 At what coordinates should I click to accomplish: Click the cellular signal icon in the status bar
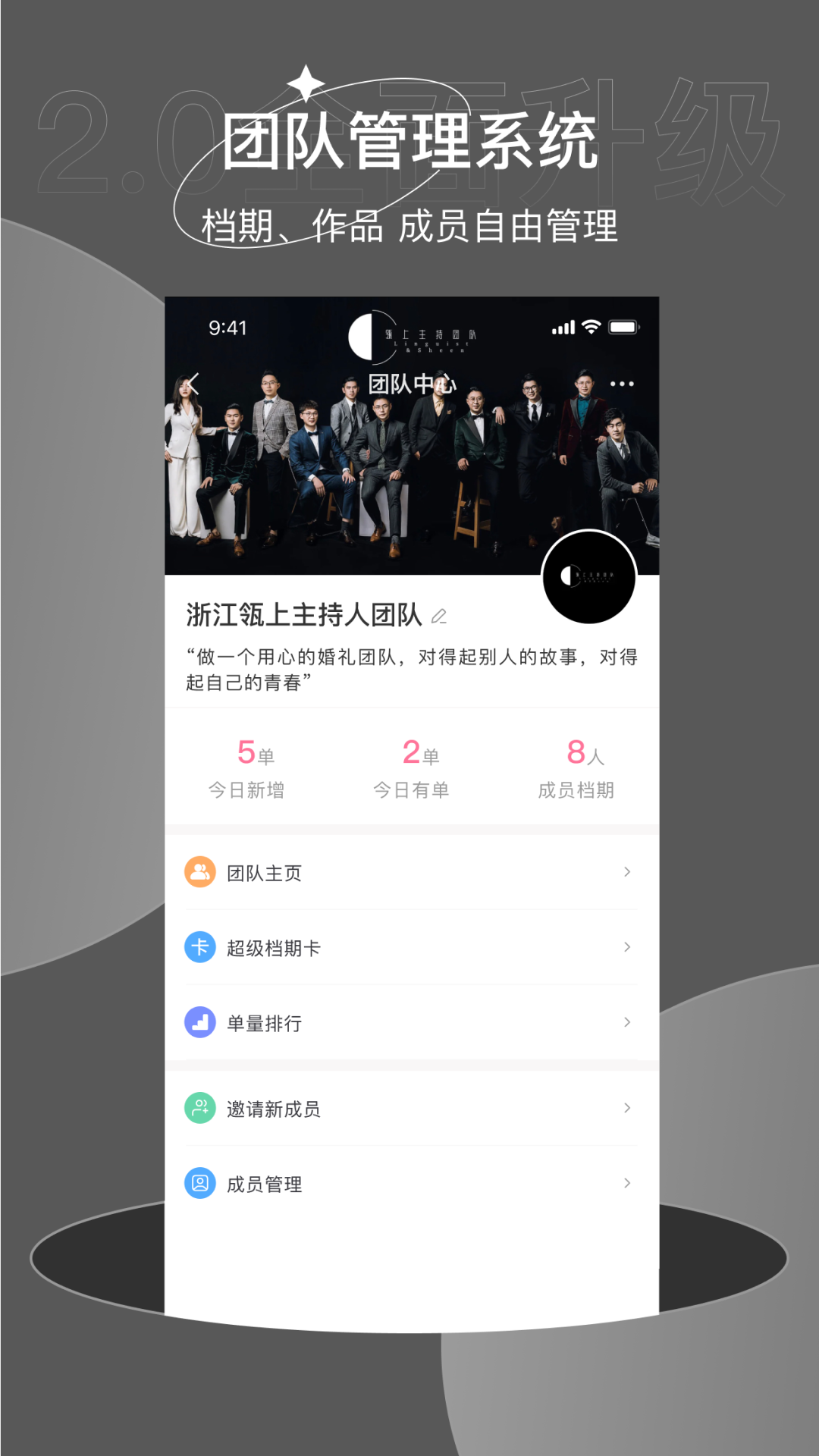tap(562, 326)
